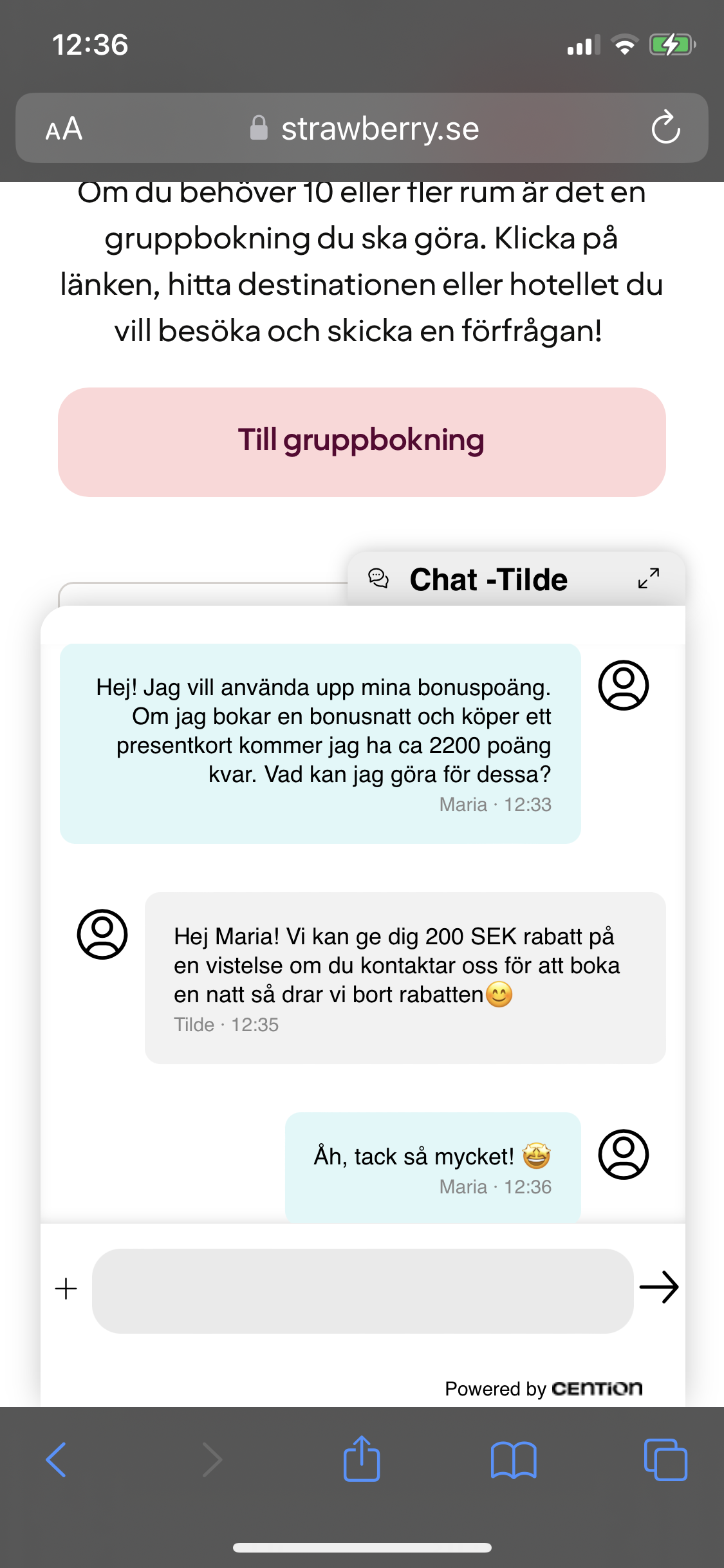Go back to the previous page
The width and height of the screenshot is (724, 1568).
[x=56, y=1460]
